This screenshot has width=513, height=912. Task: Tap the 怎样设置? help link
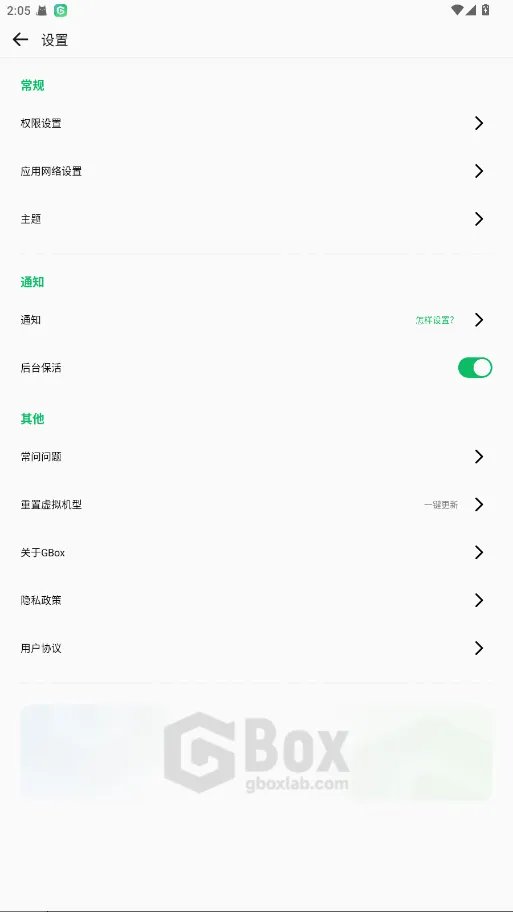pyautogui.click(x=434, y=320)
